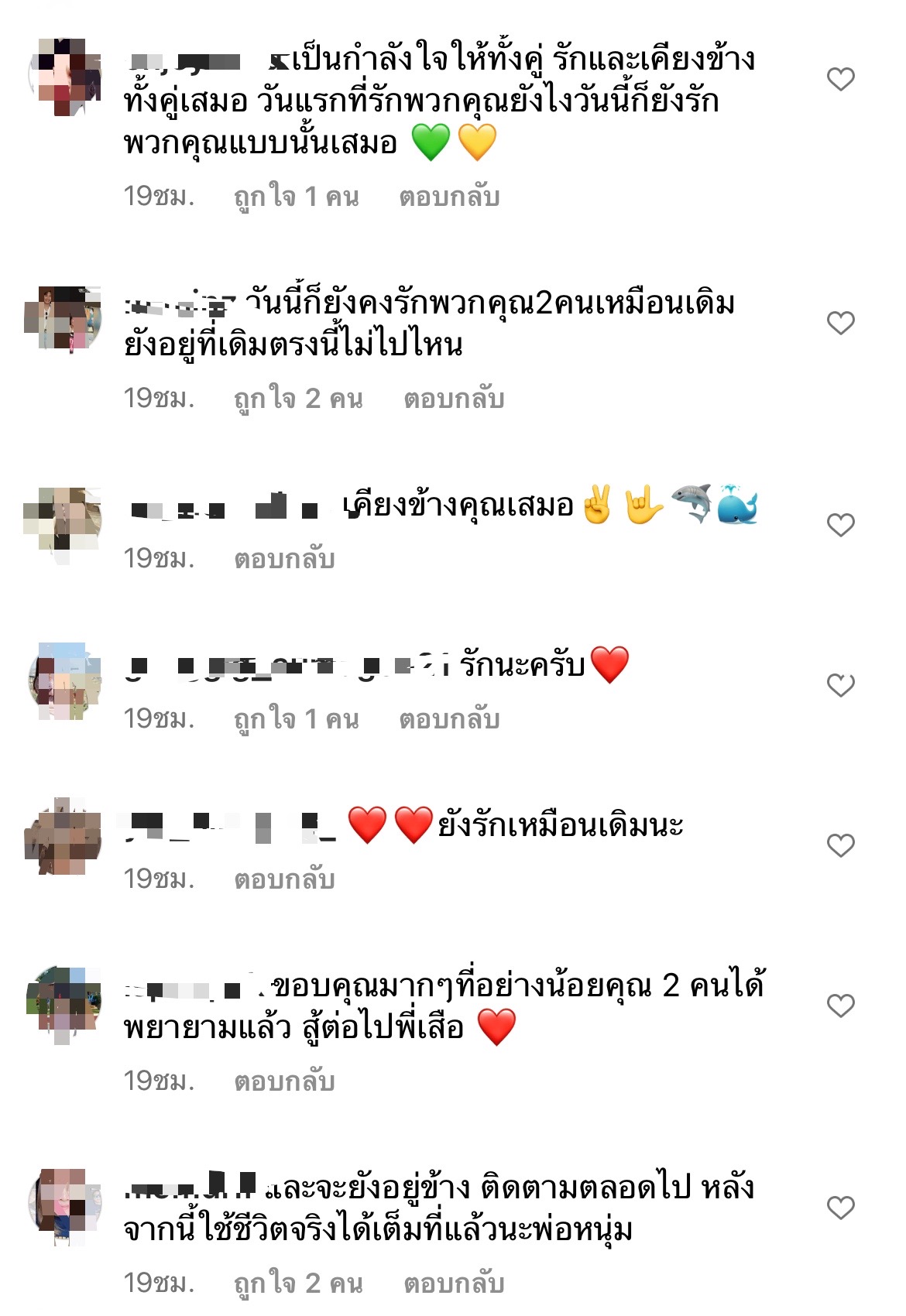Viewport: 906px width, 1316px height.
Task: Reply to the comment 'ยังรักเหมือนเดิมนะ'
Action: (284, 880)
